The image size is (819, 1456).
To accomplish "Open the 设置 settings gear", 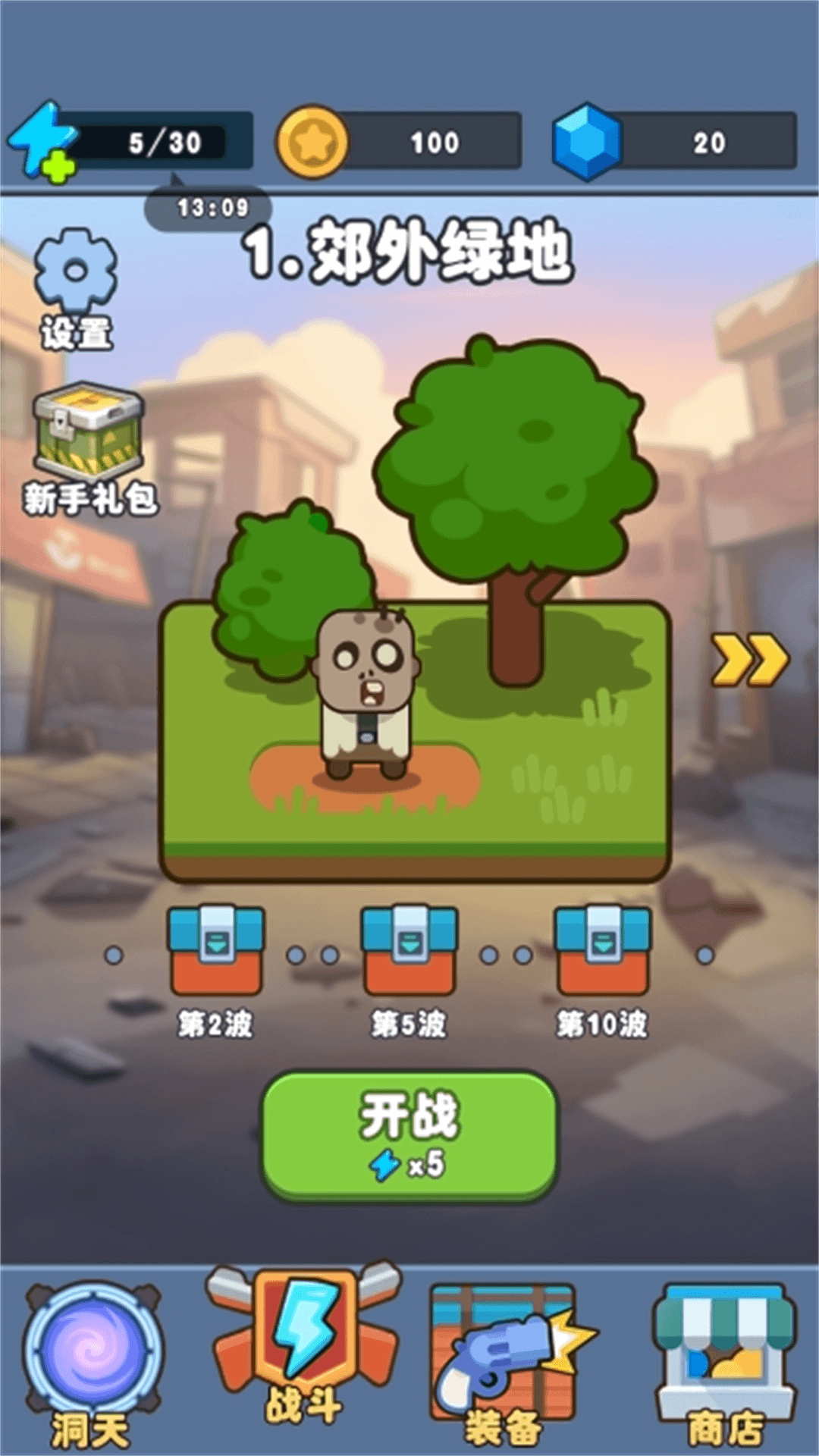I will 76,289.
